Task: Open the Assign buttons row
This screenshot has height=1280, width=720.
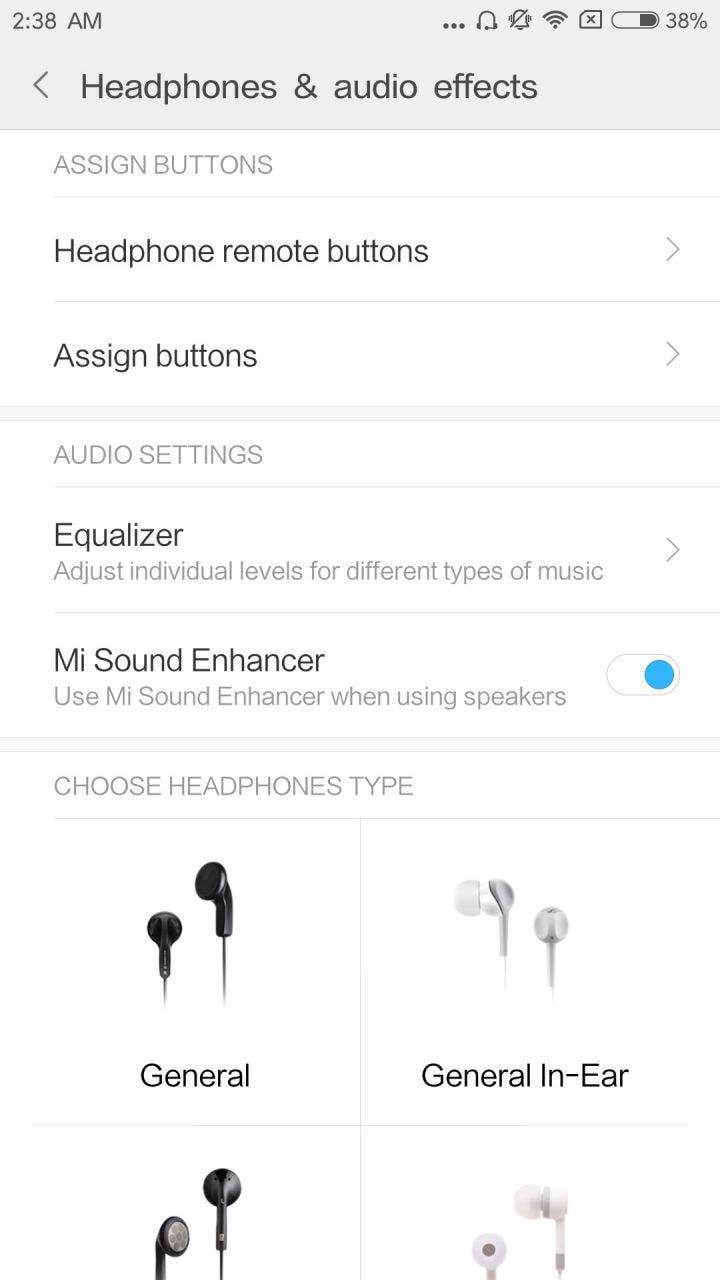Action: (x=360, y=356)
